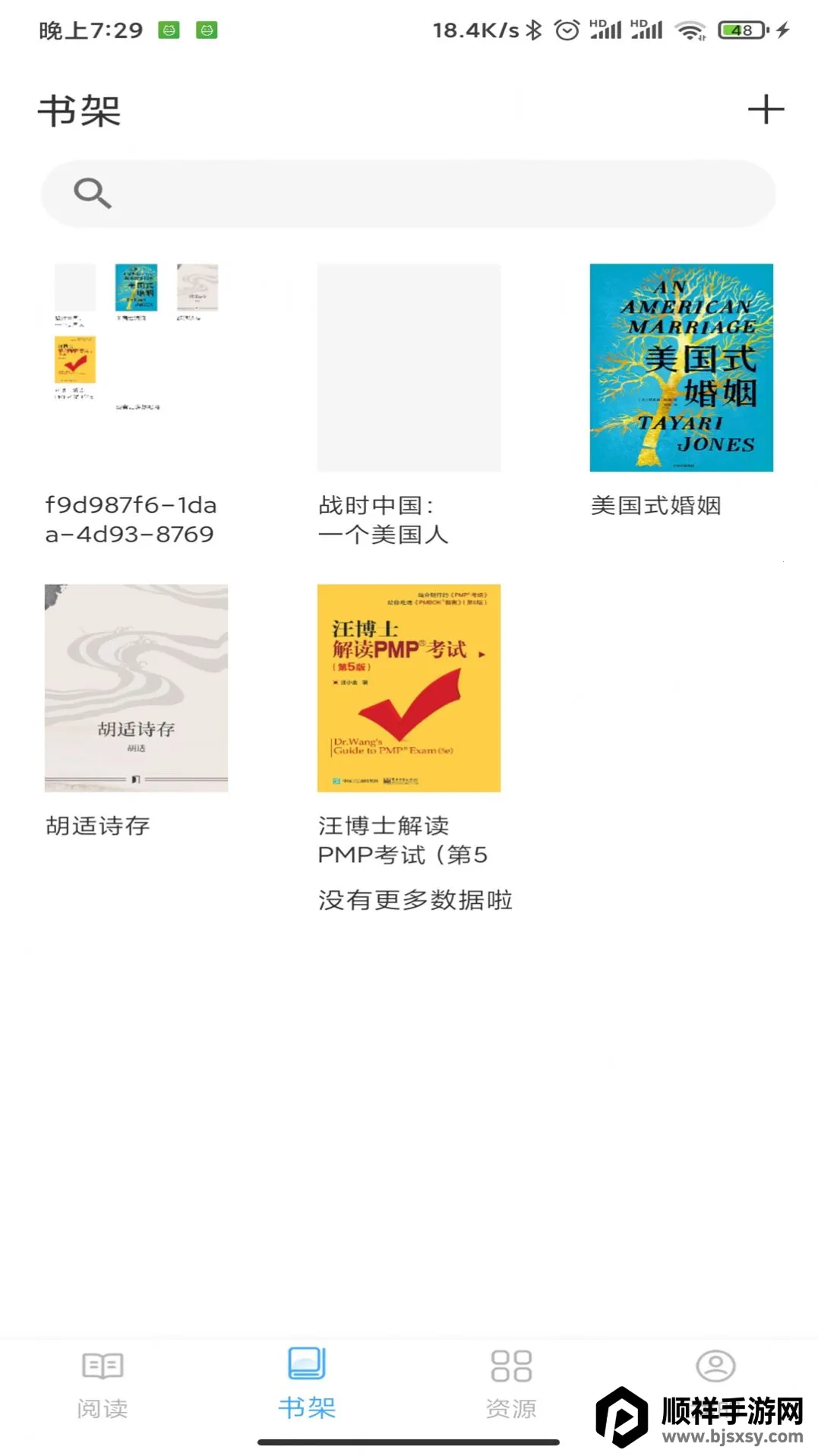Open 汪博士解读PMP考试 book

click(409, 688)
